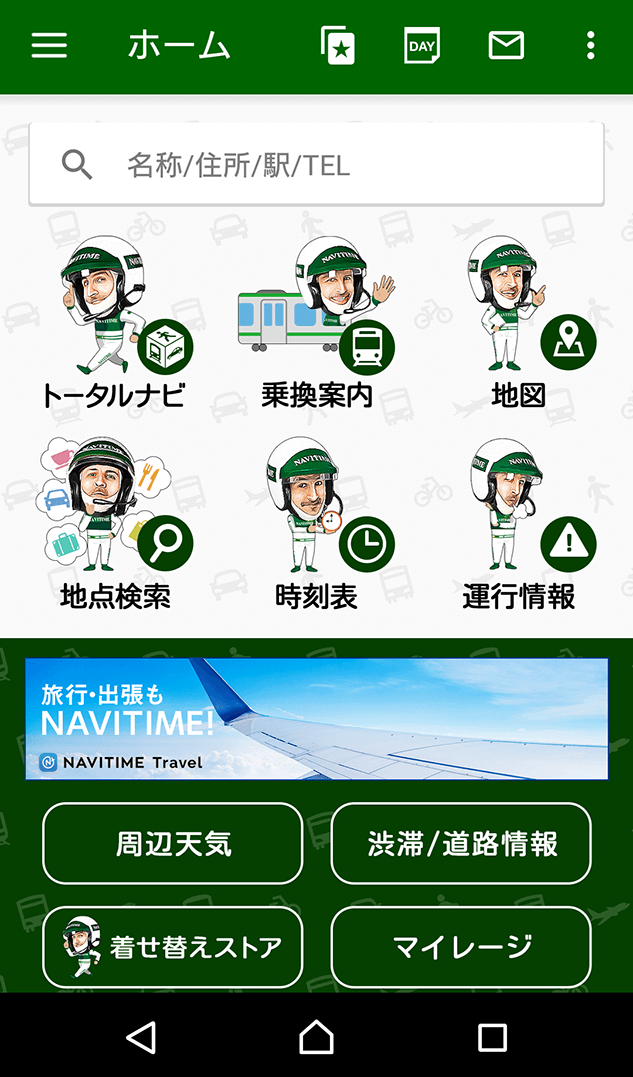Image resolution: width=633 pixels, height=1077 pixels.
Task: Show recent apps from the navigation bar
Action: pos(492,1037)
